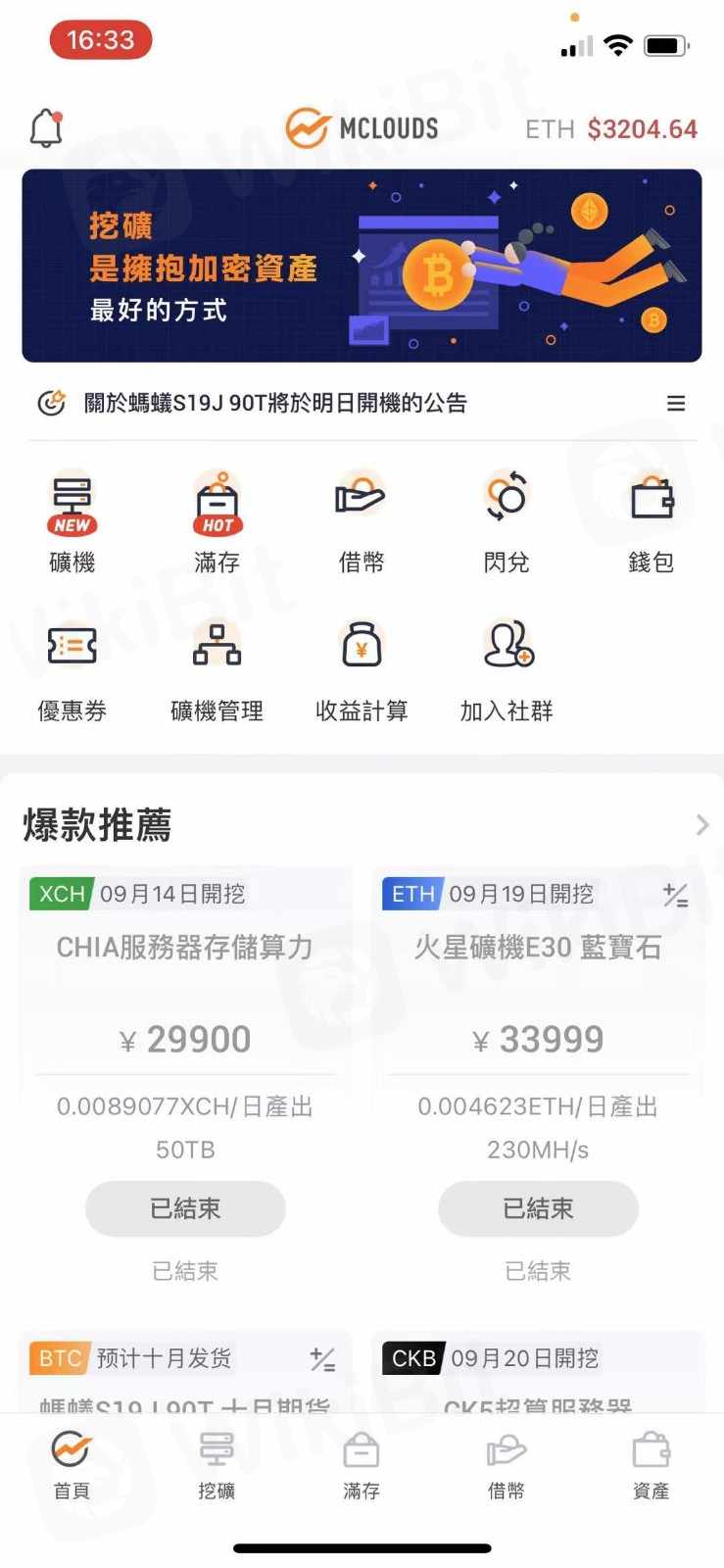Open the notifications bell
The width and height of the screenshot is (724, 1568).
(x=46, y=128)
